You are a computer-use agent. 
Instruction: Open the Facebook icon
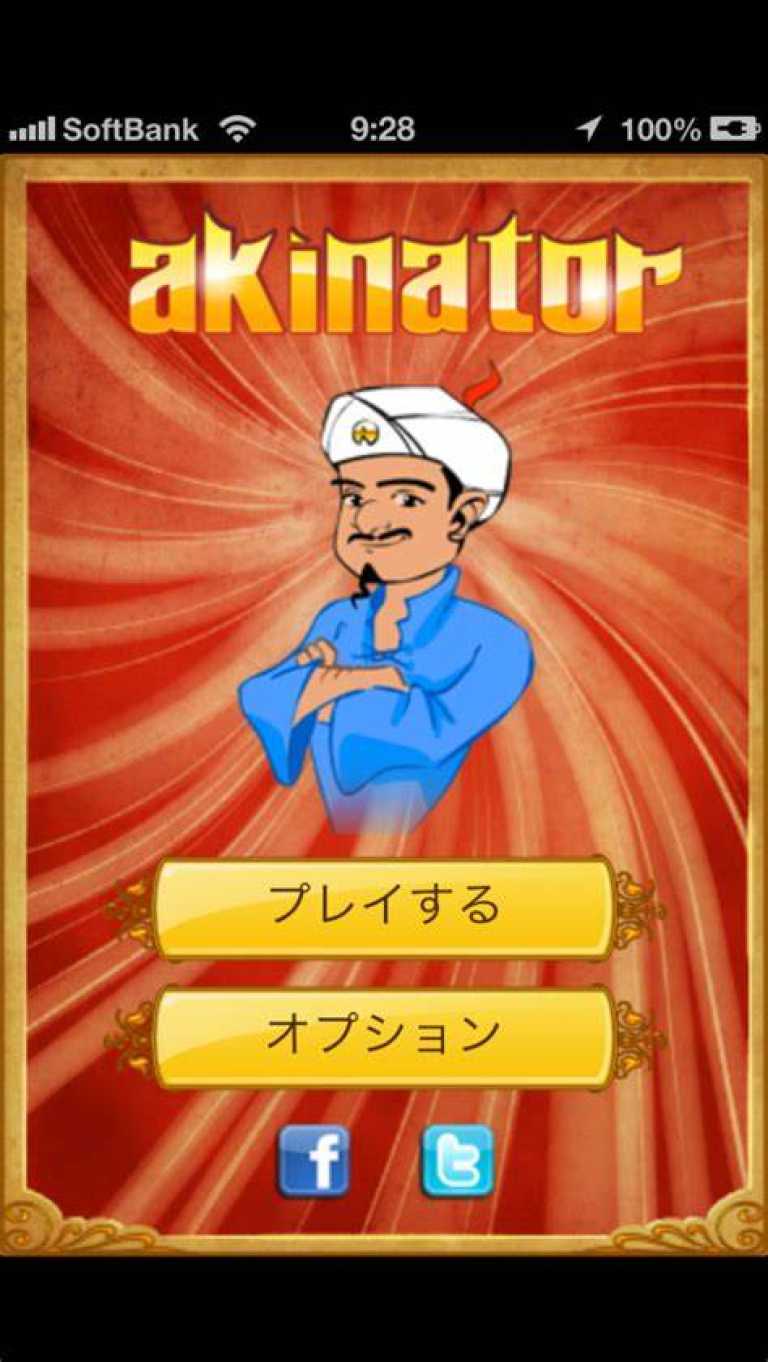[x=313, y=1161]
